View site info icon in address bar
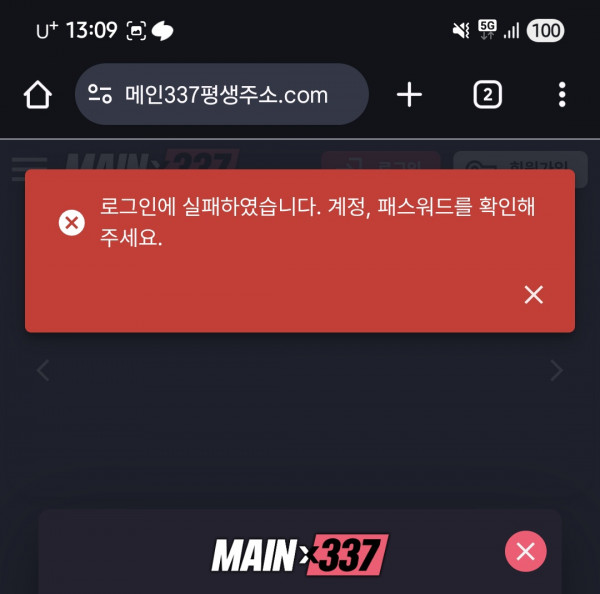 coord(100,95)
